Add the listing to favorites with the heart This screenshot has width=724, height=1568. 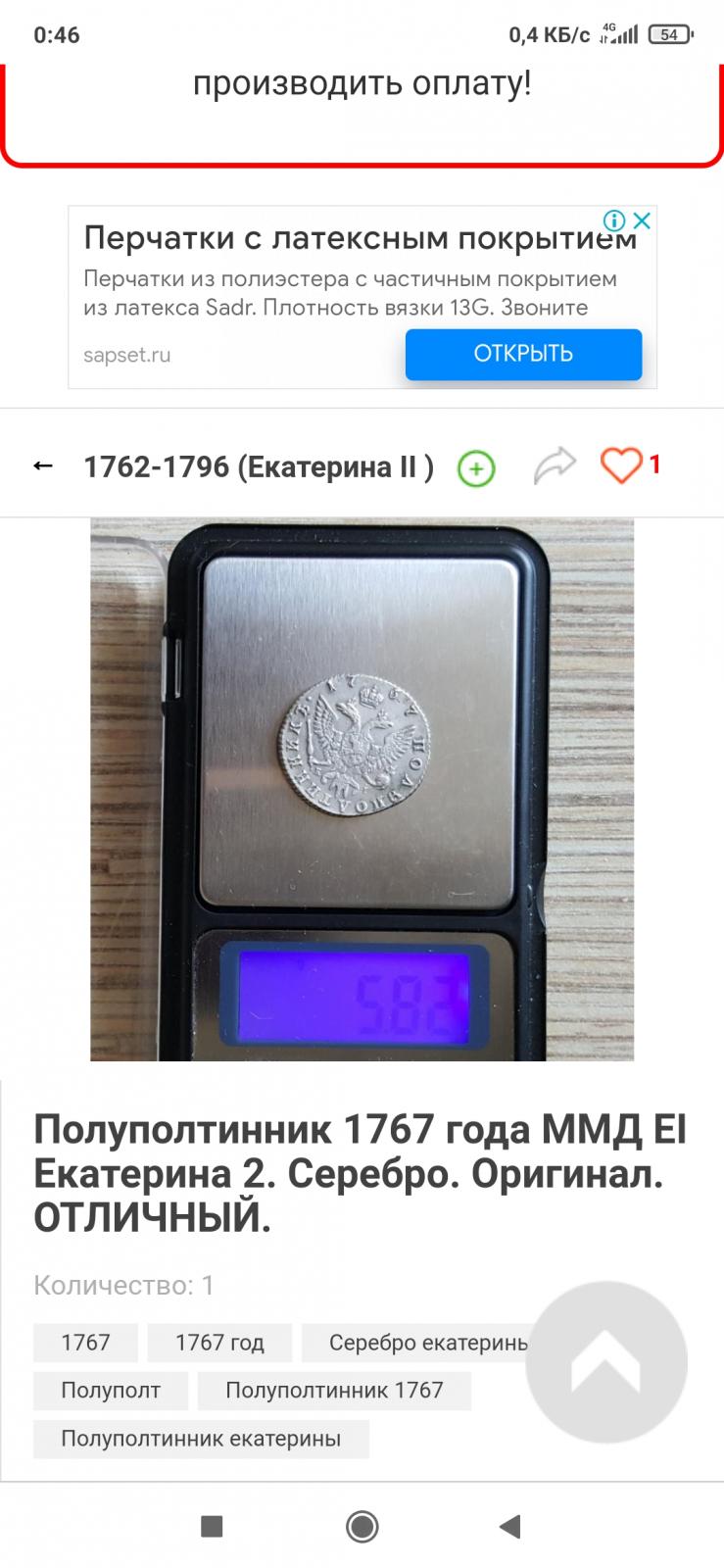pos(621,465)
